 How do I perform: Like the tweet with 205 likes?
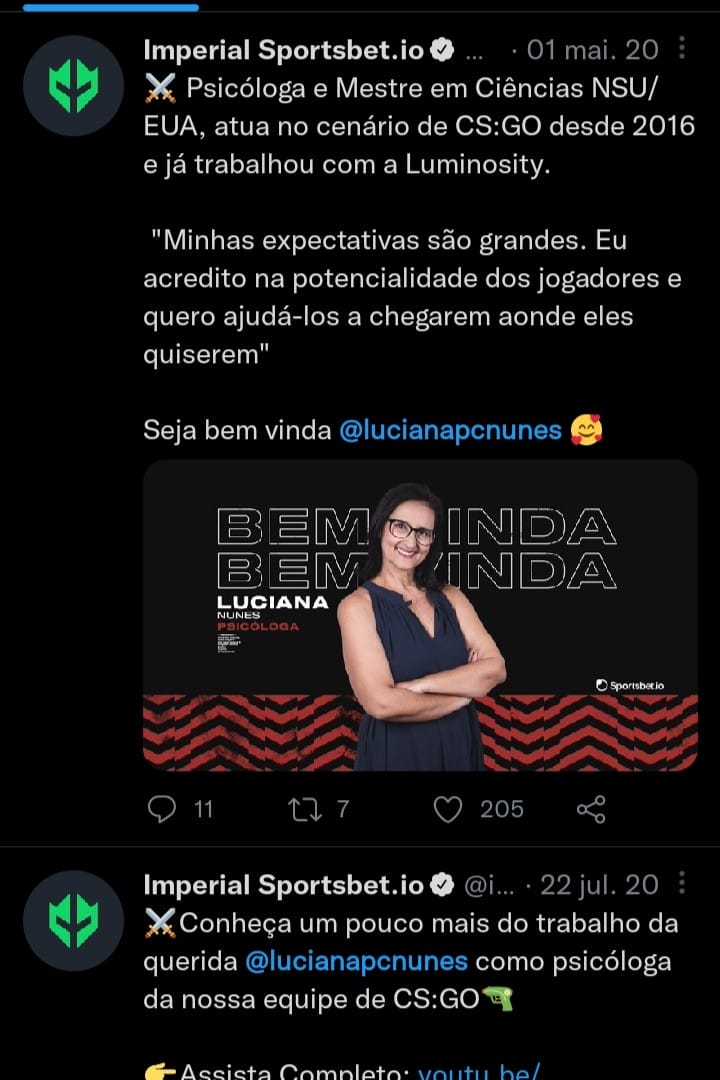448,808
